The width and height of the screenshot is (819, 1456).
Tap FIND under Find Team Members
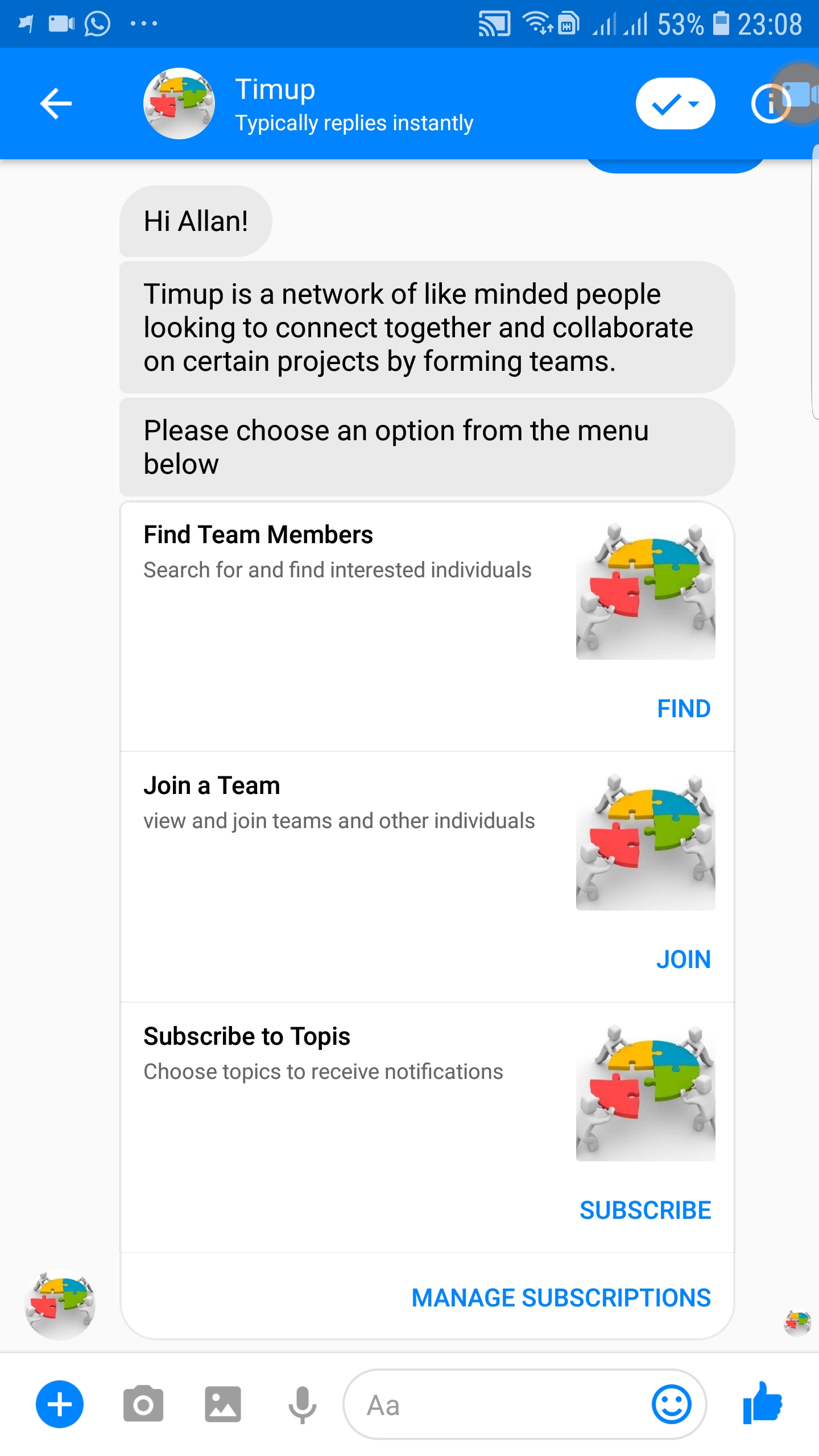(683, 709)
